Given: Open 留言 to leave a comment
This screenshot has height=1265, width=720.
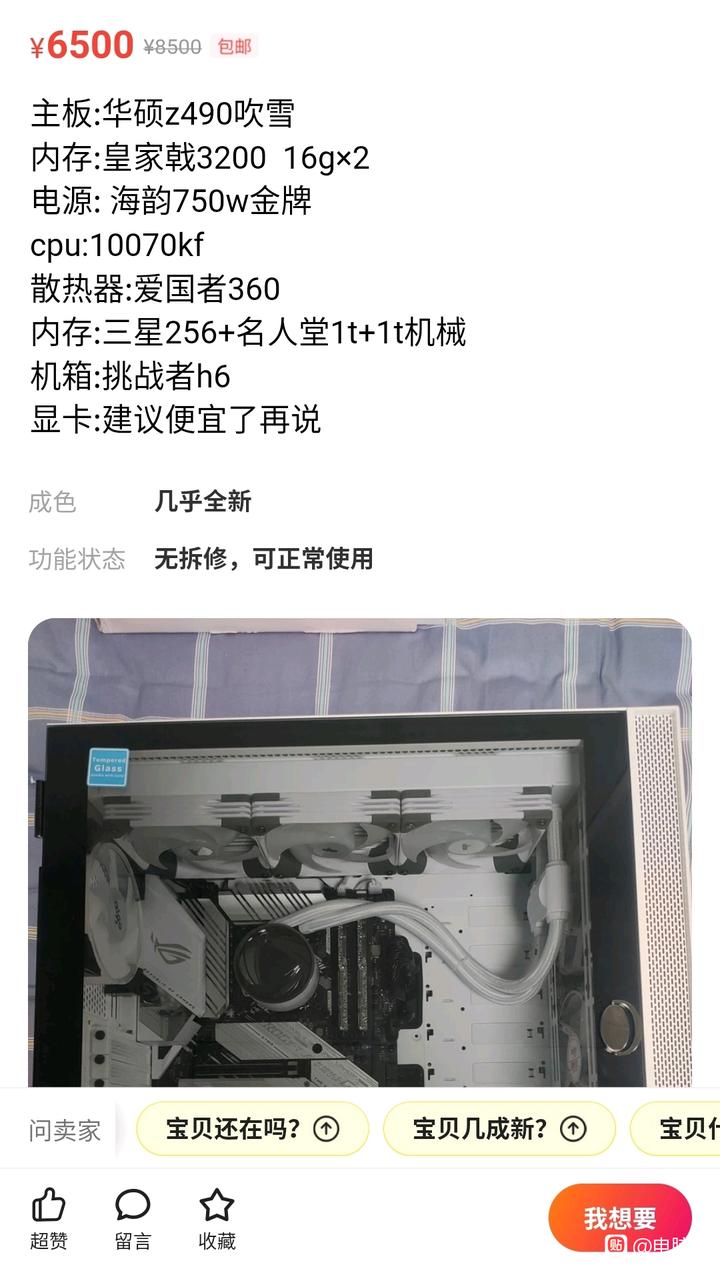Looking at the screenshot, I should [132, 1218].
